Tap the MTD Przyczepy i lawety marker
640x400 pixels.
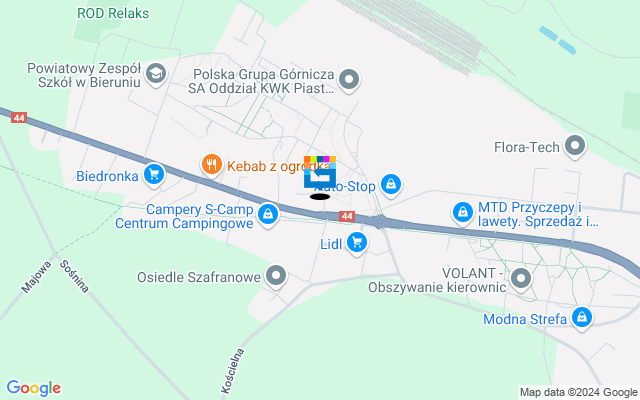point(462,212)
